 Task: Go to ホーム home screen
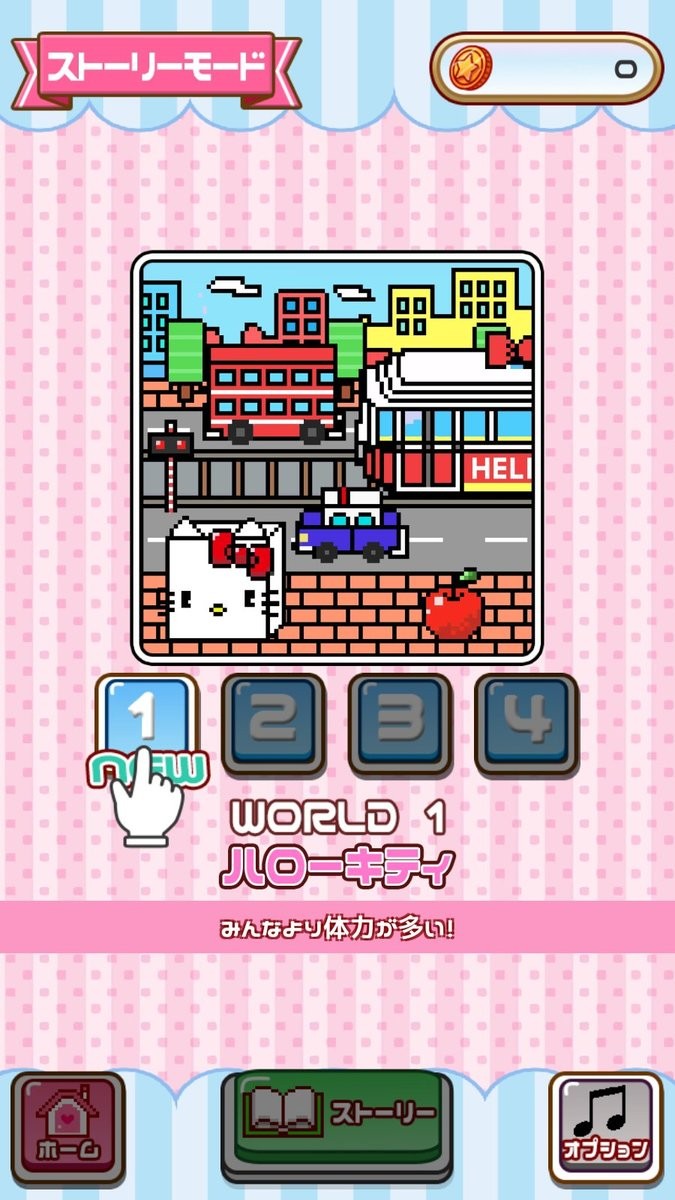[x=68, y=1129]
